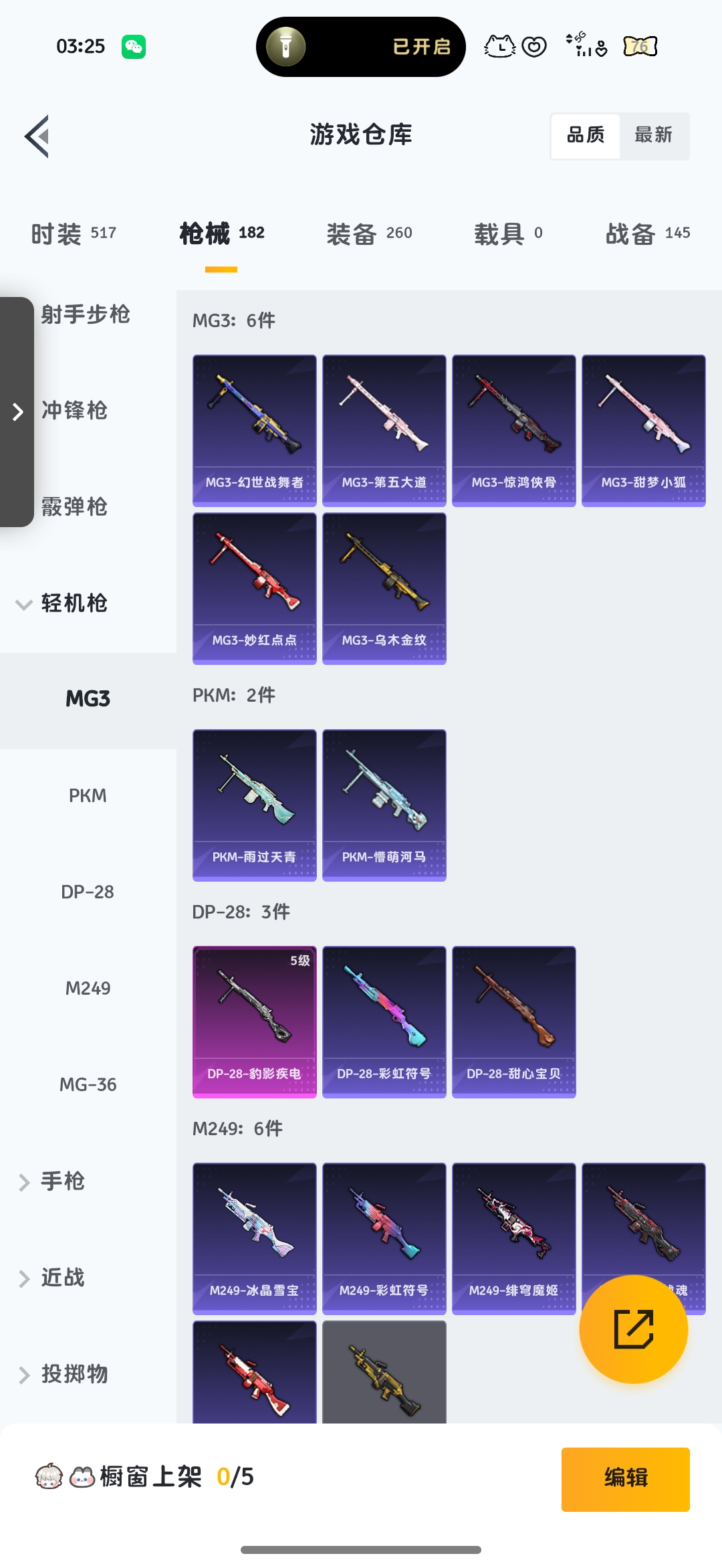Screen dimensions: 722x1568
Task: Select PKM in the sidebar
Action: pos(88,795)
